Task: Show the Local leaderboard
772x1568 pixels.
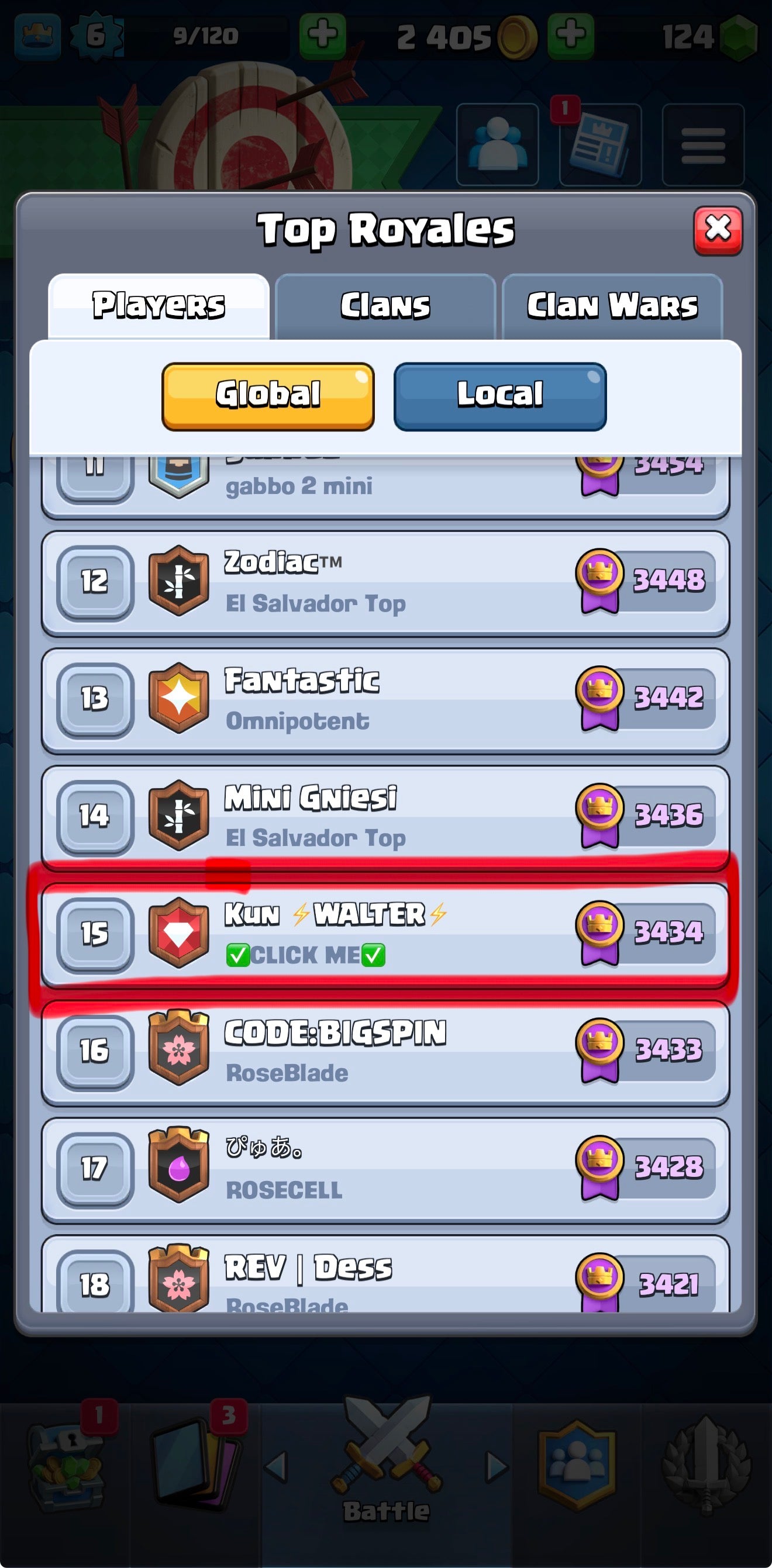Action: (x=499, y=396)
